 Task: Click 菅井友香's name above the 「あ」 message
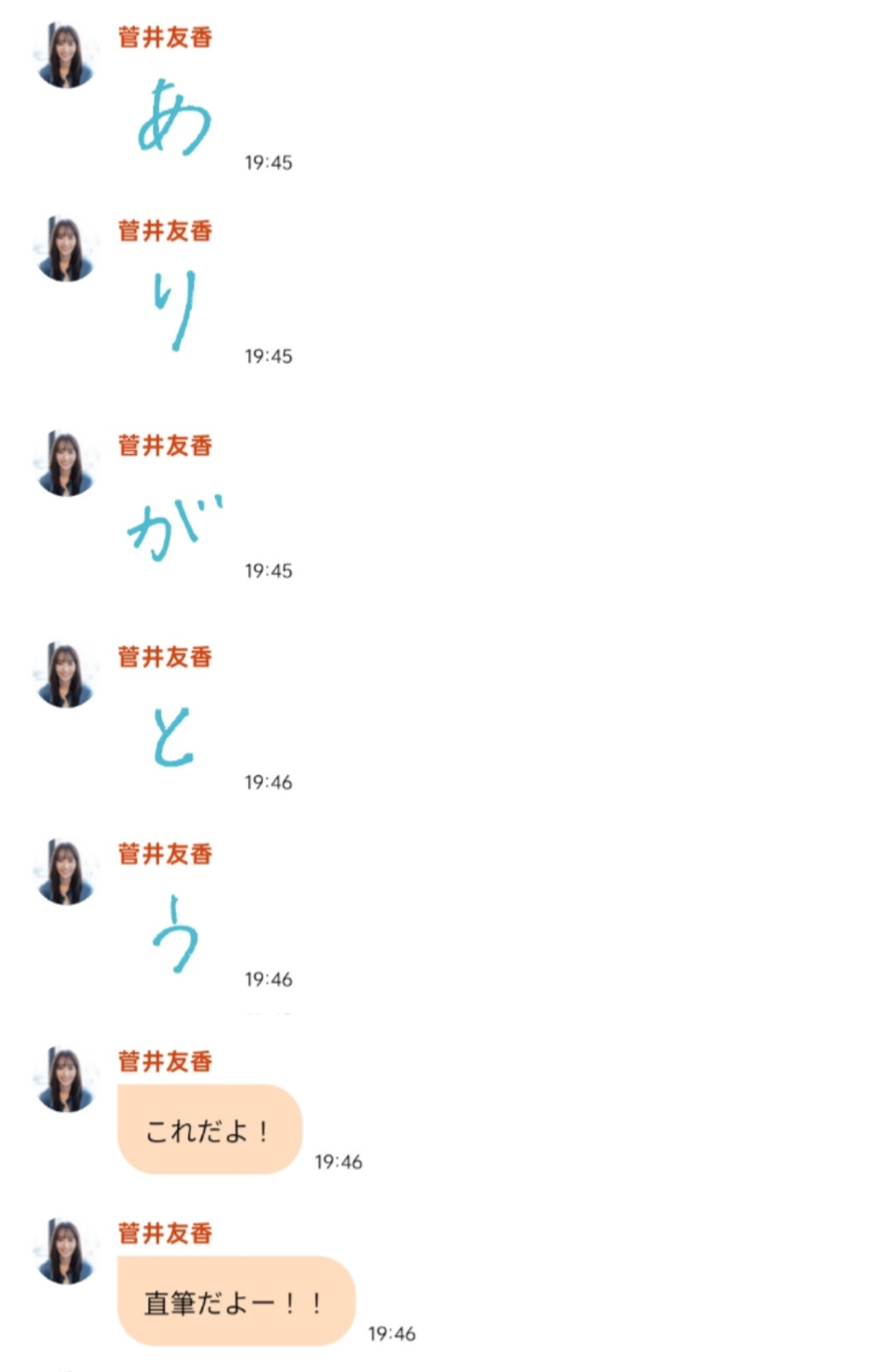[x=163, y=36]
